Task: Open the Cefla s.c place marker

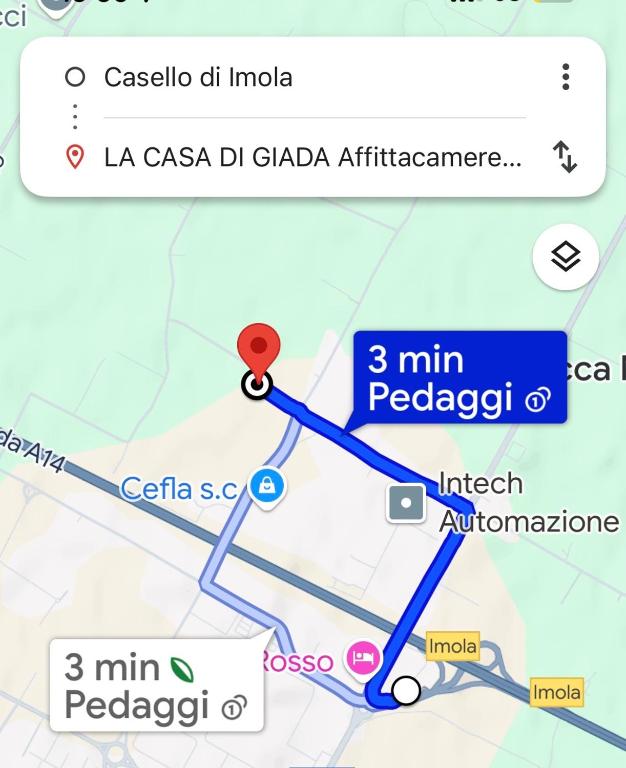Action: tap(266, 487)
